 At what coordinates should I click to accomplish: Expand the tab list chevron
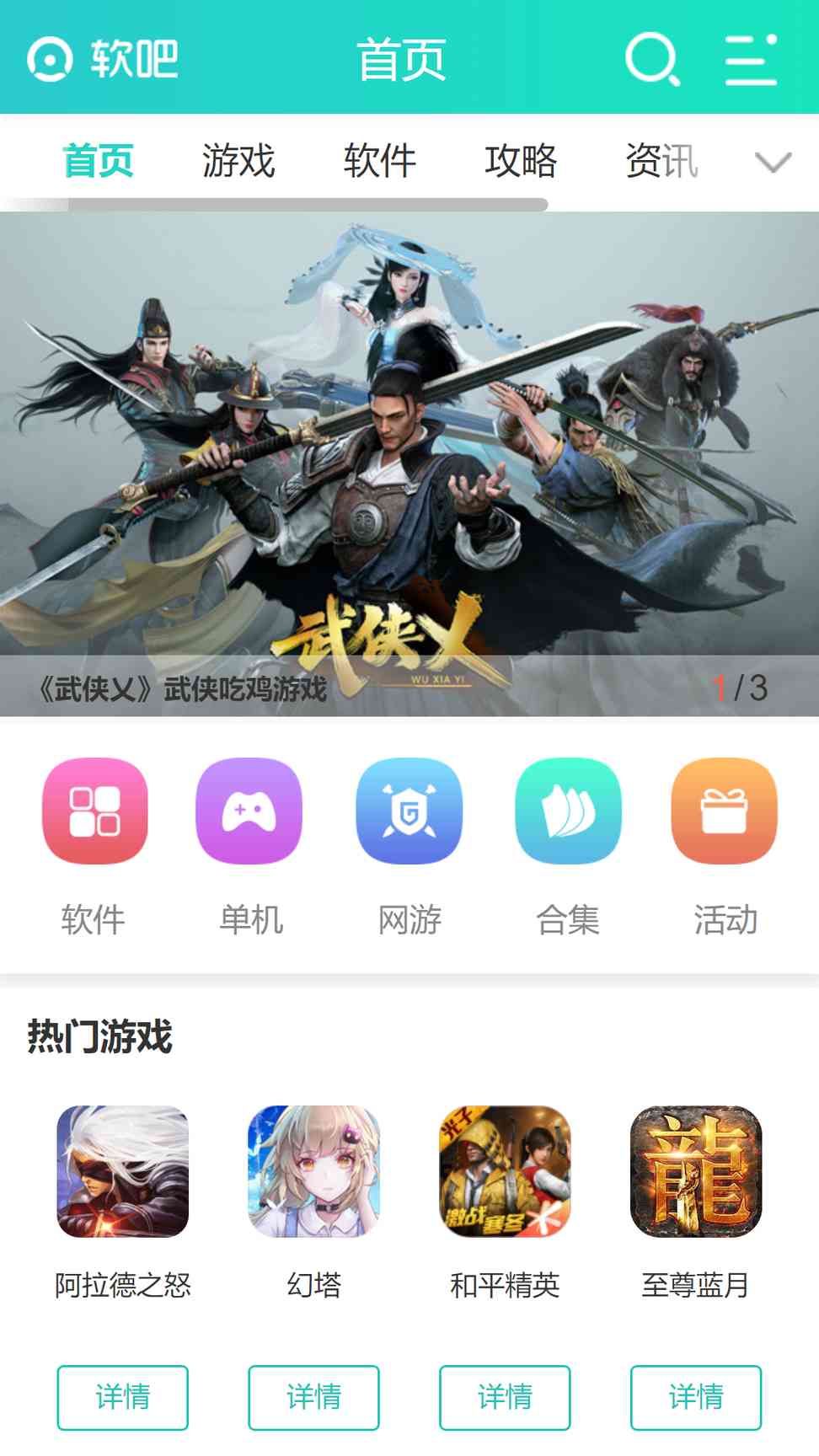(773, 162)
